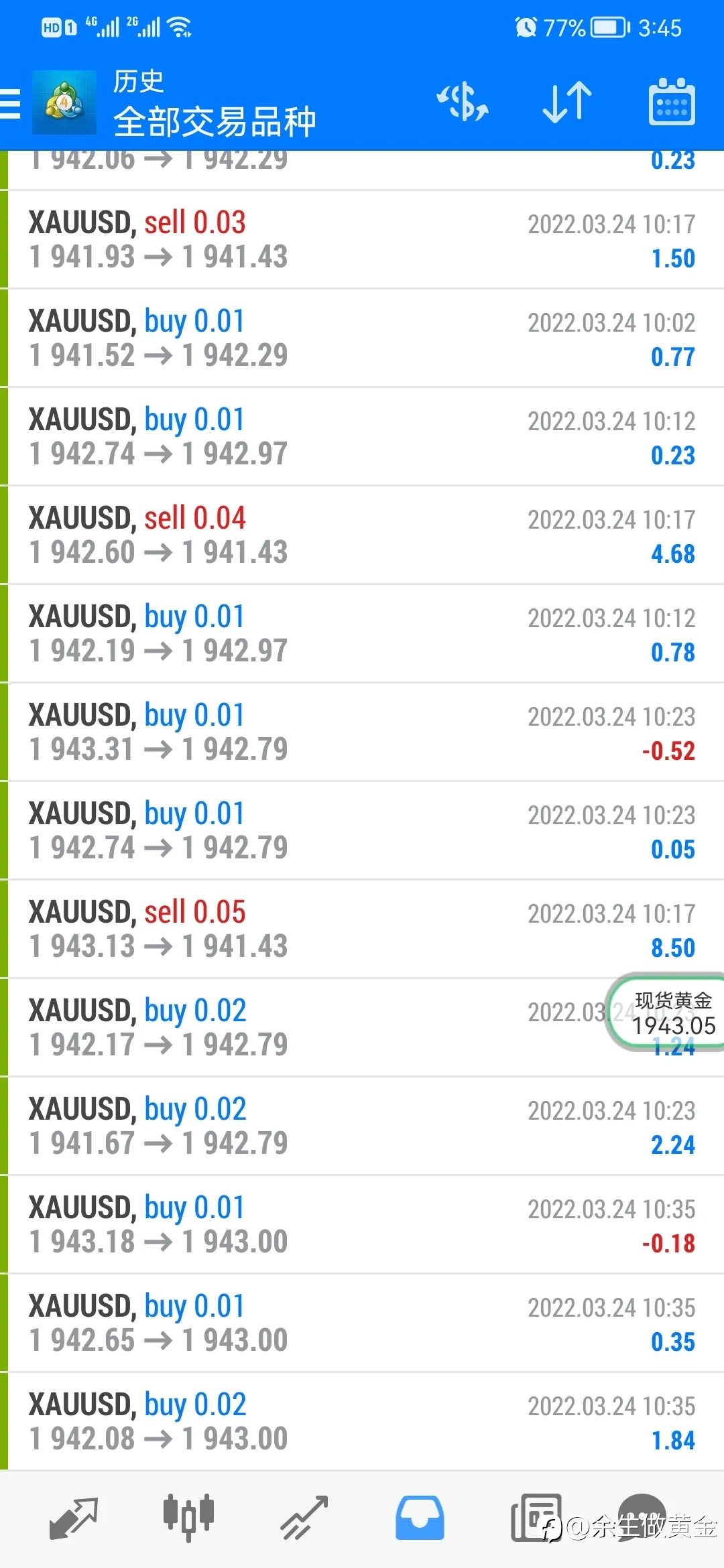This screenshot has height=1568, width=724.
Task: Expand the sell 0.05 trade with profit 8.50
Action: (362, 929)
